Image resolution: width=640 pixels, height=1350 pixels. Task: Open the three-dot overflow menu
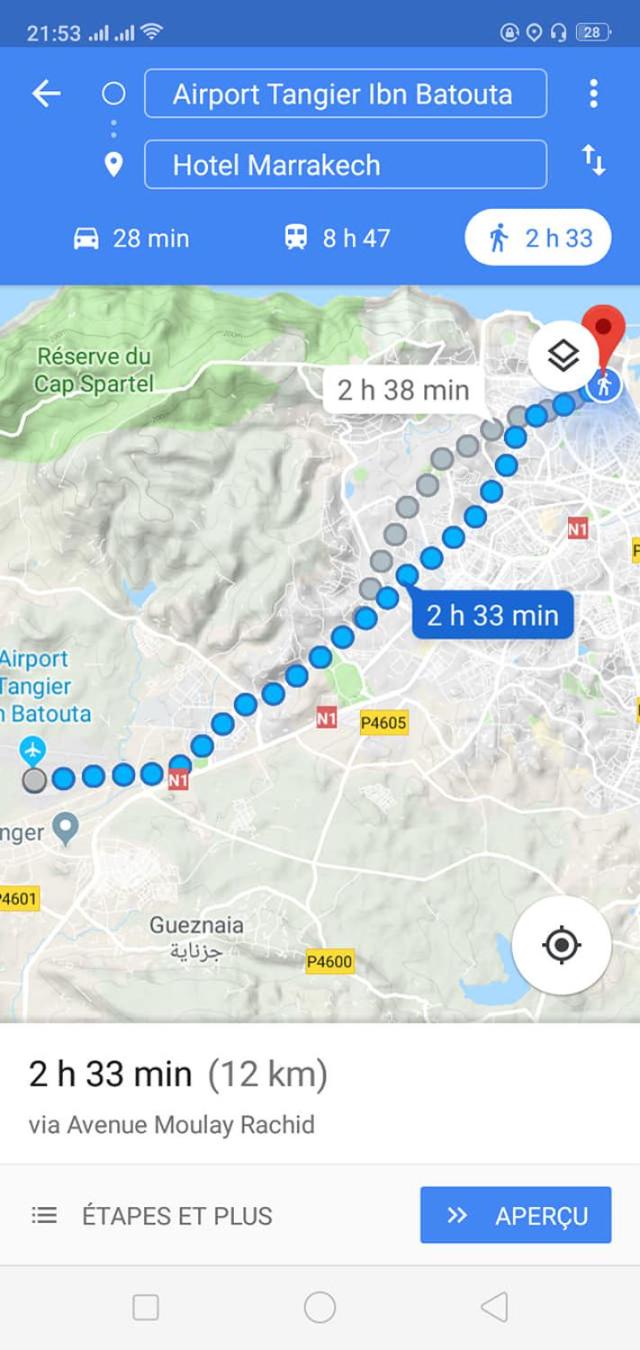pos(593,94)
